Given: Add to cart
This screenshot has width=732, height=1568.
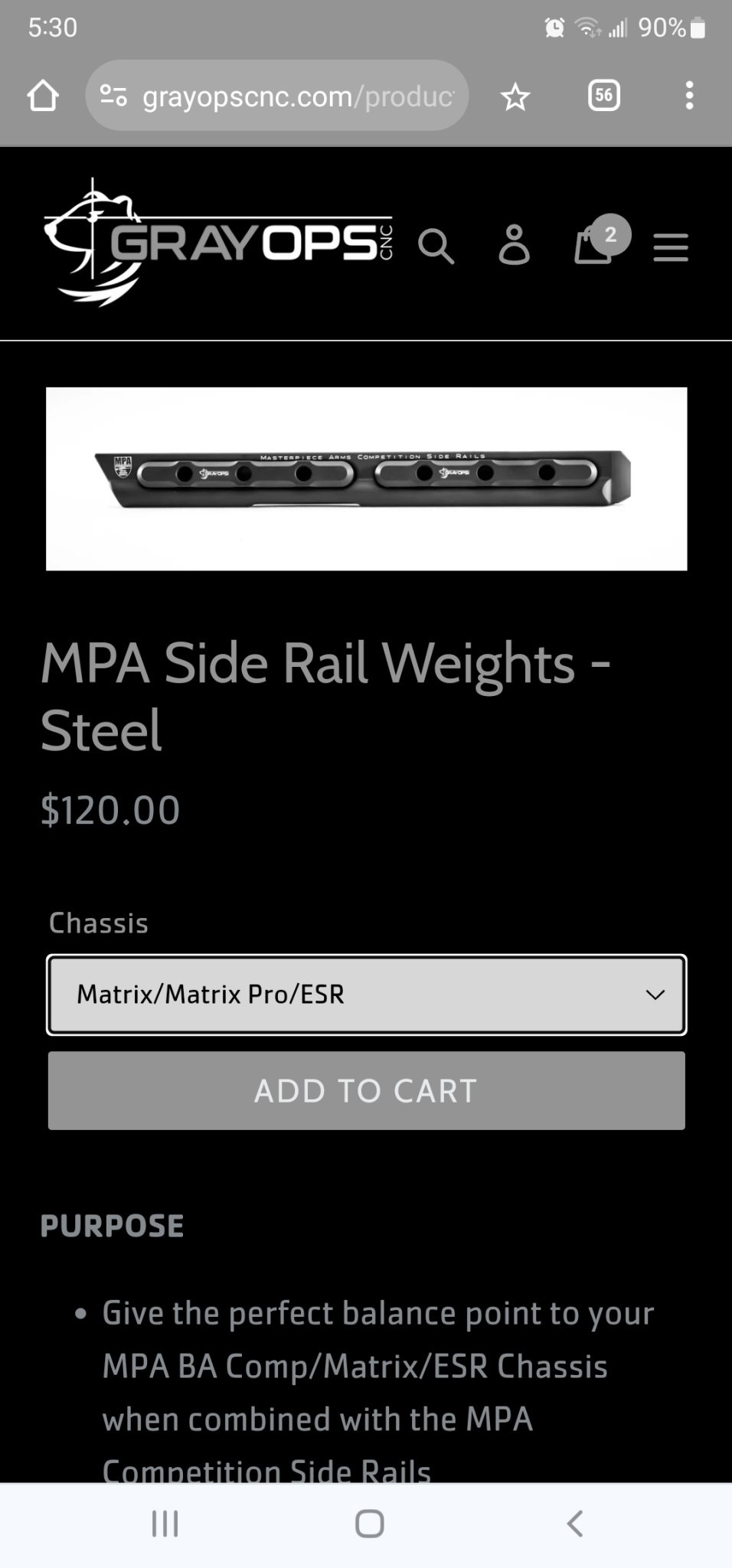Looking at the screenshot, I should (x=367, y=1090).
